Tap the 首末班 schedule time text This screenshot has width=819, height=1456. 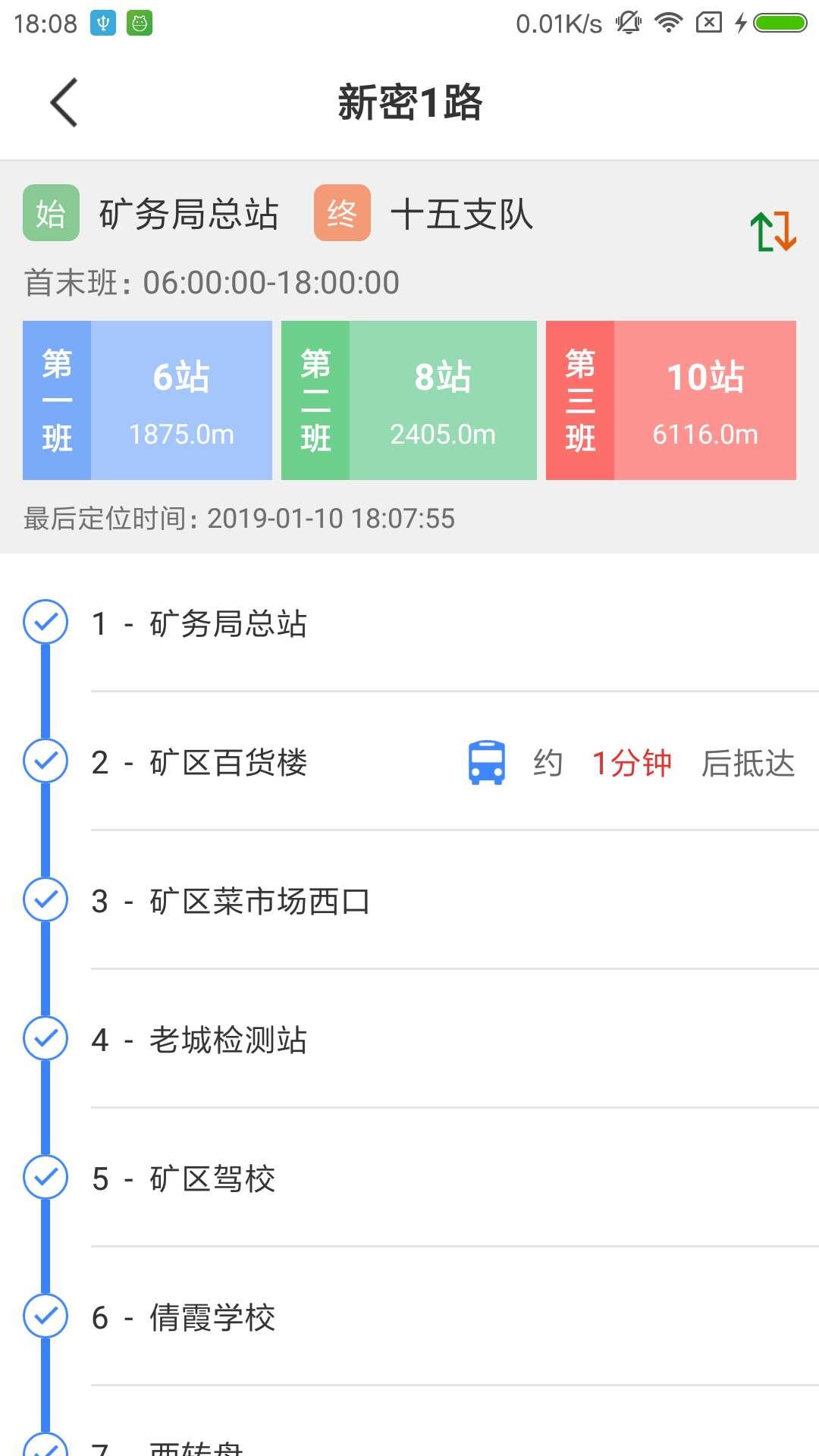pos(212,281)
